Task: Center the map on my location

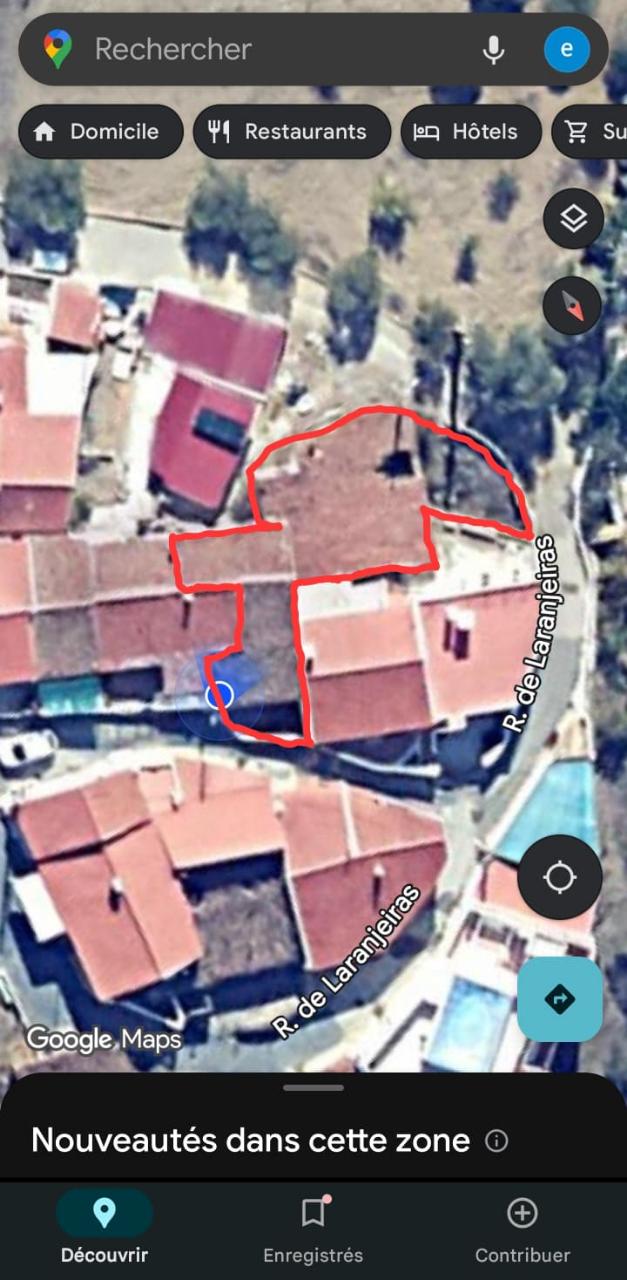Action: point(559,878)
